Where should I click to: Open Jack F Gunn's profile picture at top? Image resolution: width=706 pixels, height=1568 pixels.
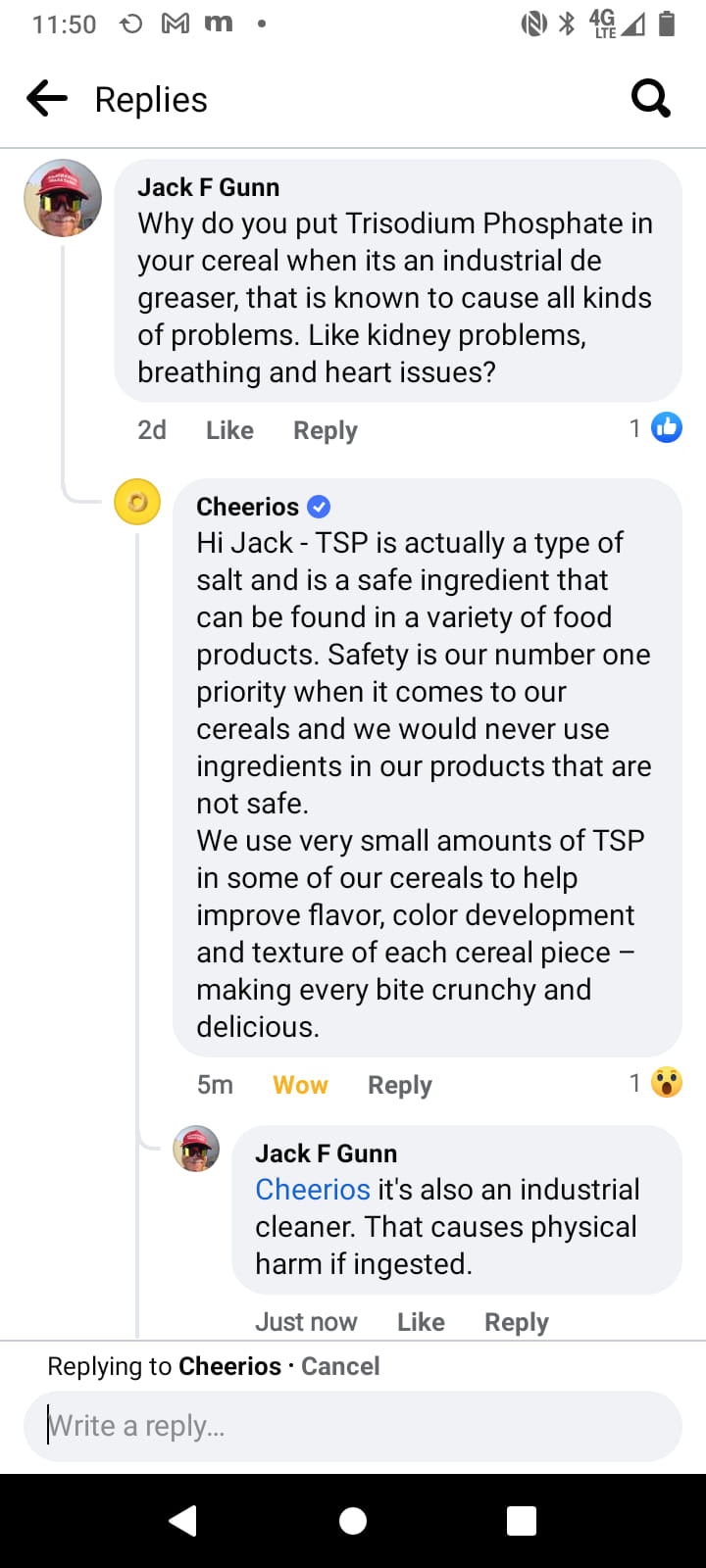[x=63, y=199]
